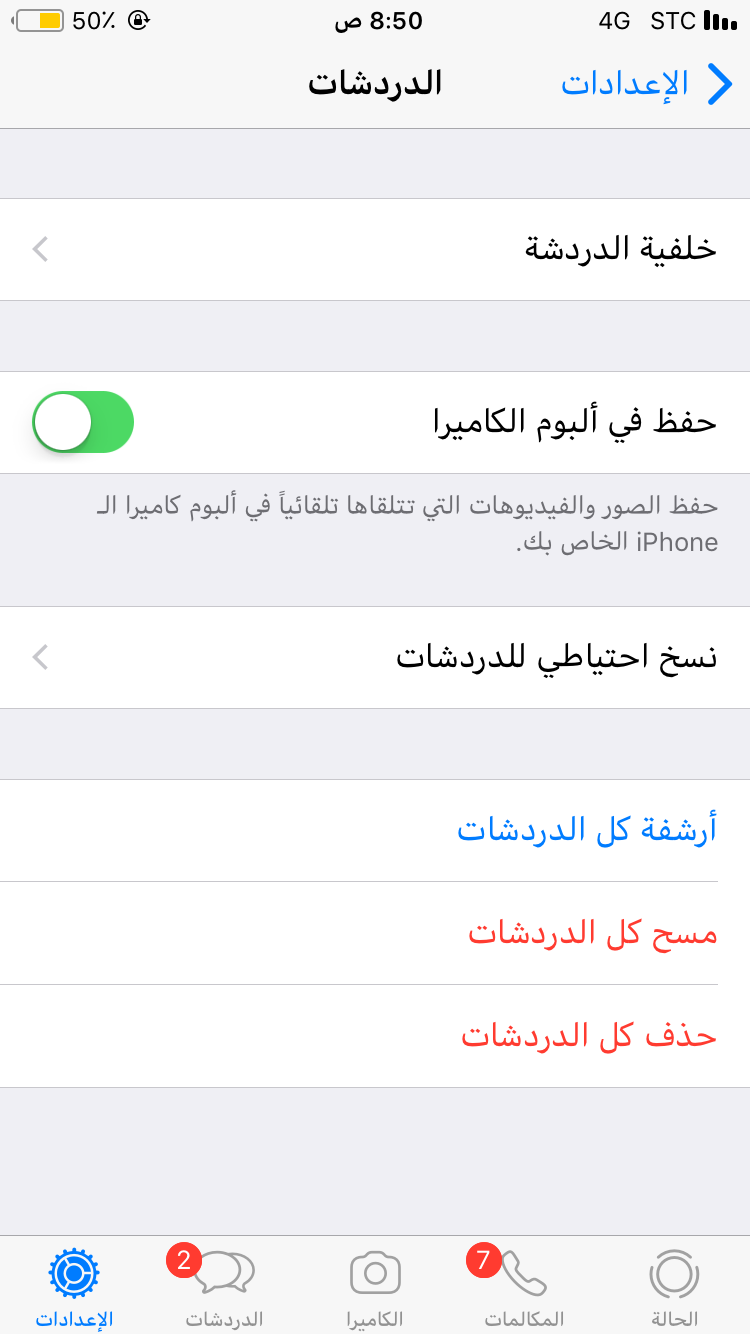Select أرشفة كل الدردشات
Screen dimensions: 750x1334
tap(375, 830)
